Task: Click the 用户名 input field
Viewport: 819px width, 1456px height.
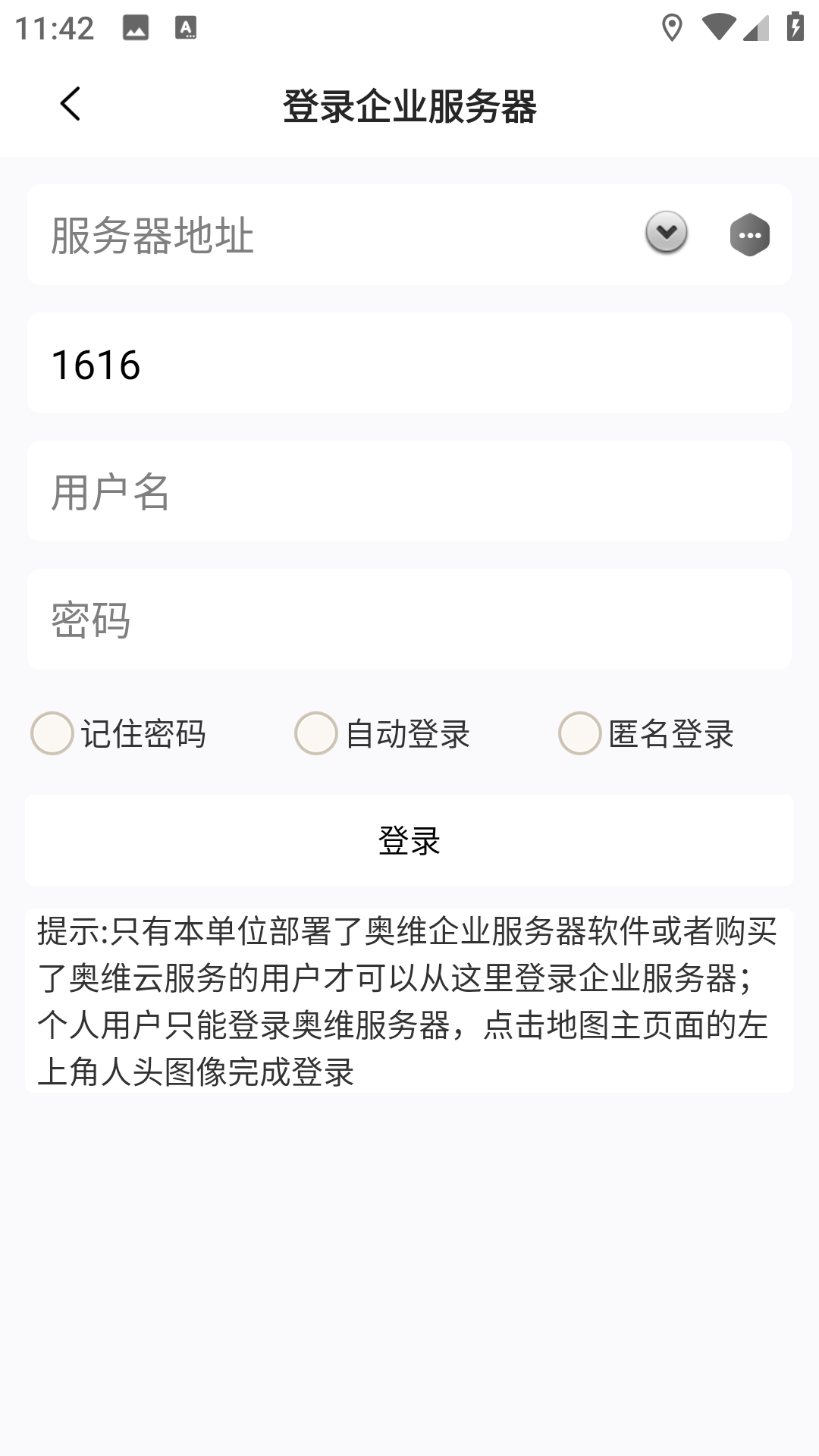Action: [x=409, y=491]
